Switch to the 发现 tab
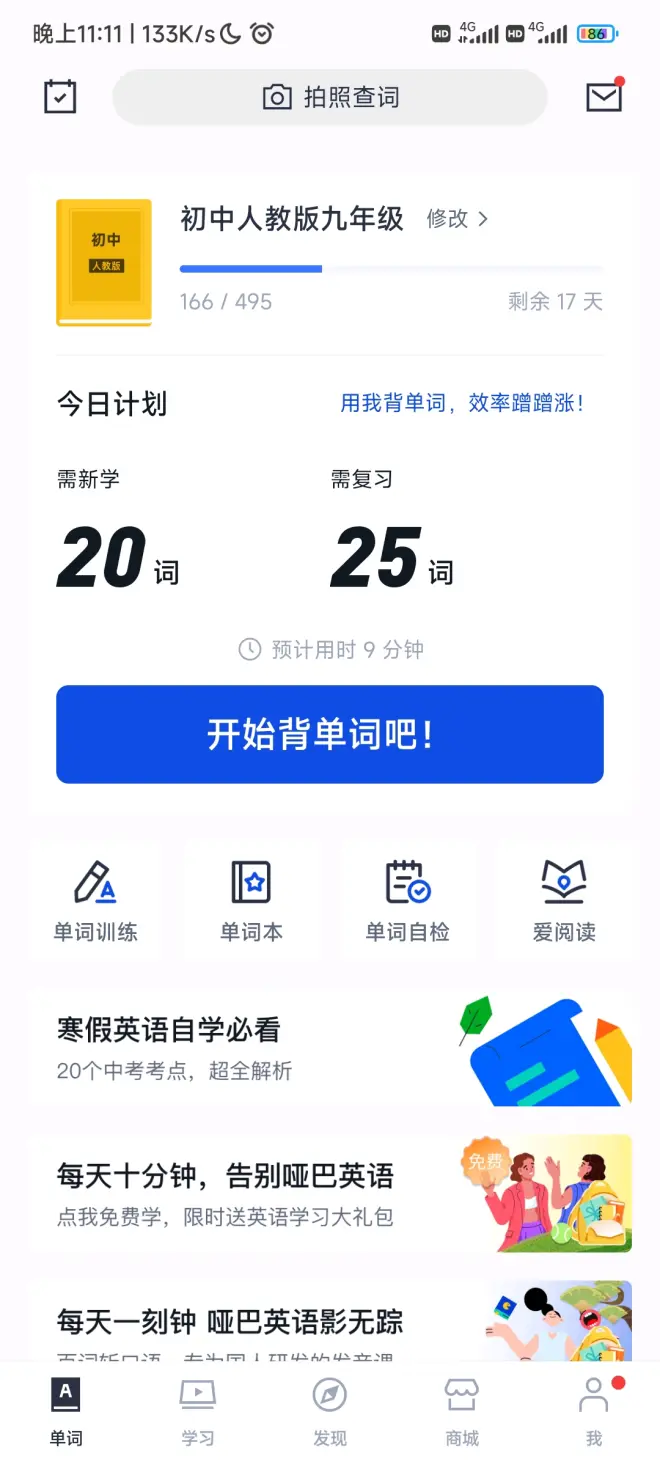The image size is (660, 1467). pyautogui.click(x=330, y=1410)
